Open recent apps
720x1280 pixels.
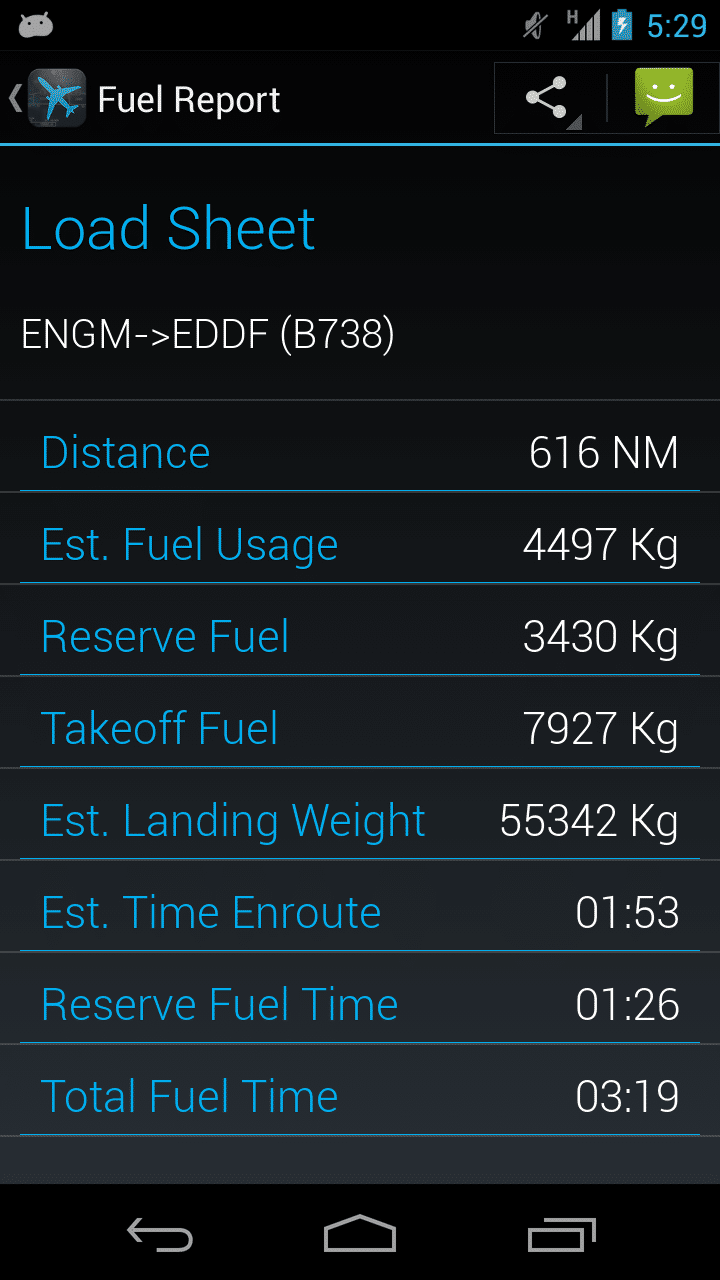click(561, 1235)
